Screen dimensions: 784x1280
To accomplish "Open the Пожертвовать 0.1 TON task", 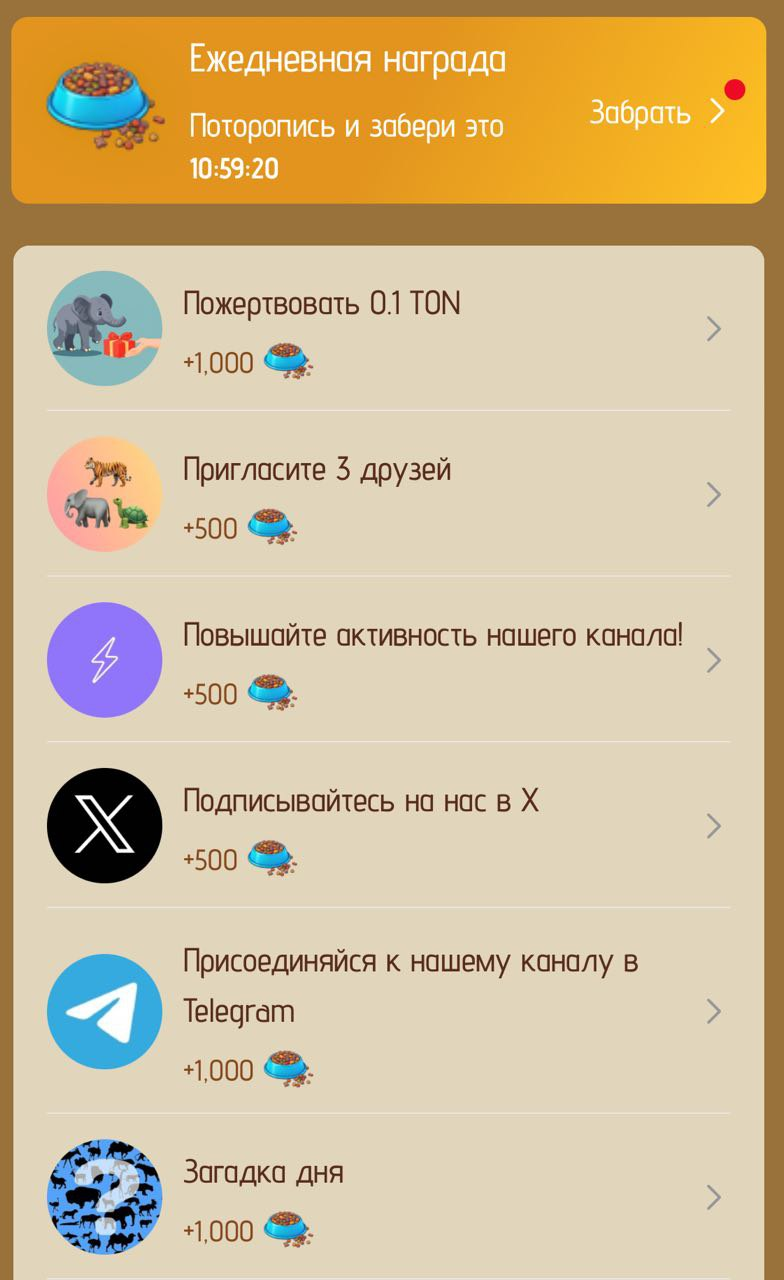I will (388, 329).
